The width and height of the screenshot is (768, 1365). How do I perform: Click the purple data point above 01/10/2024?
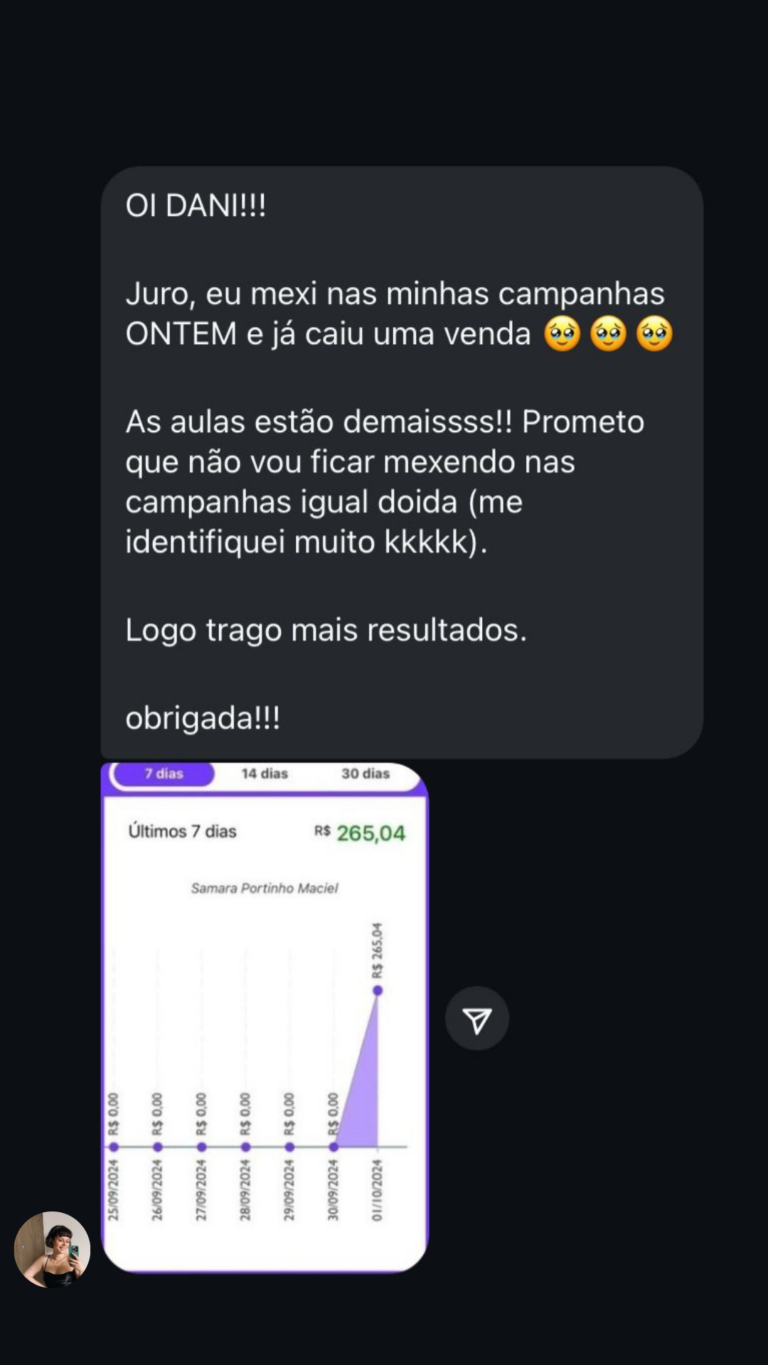click(x=375, y=988)
